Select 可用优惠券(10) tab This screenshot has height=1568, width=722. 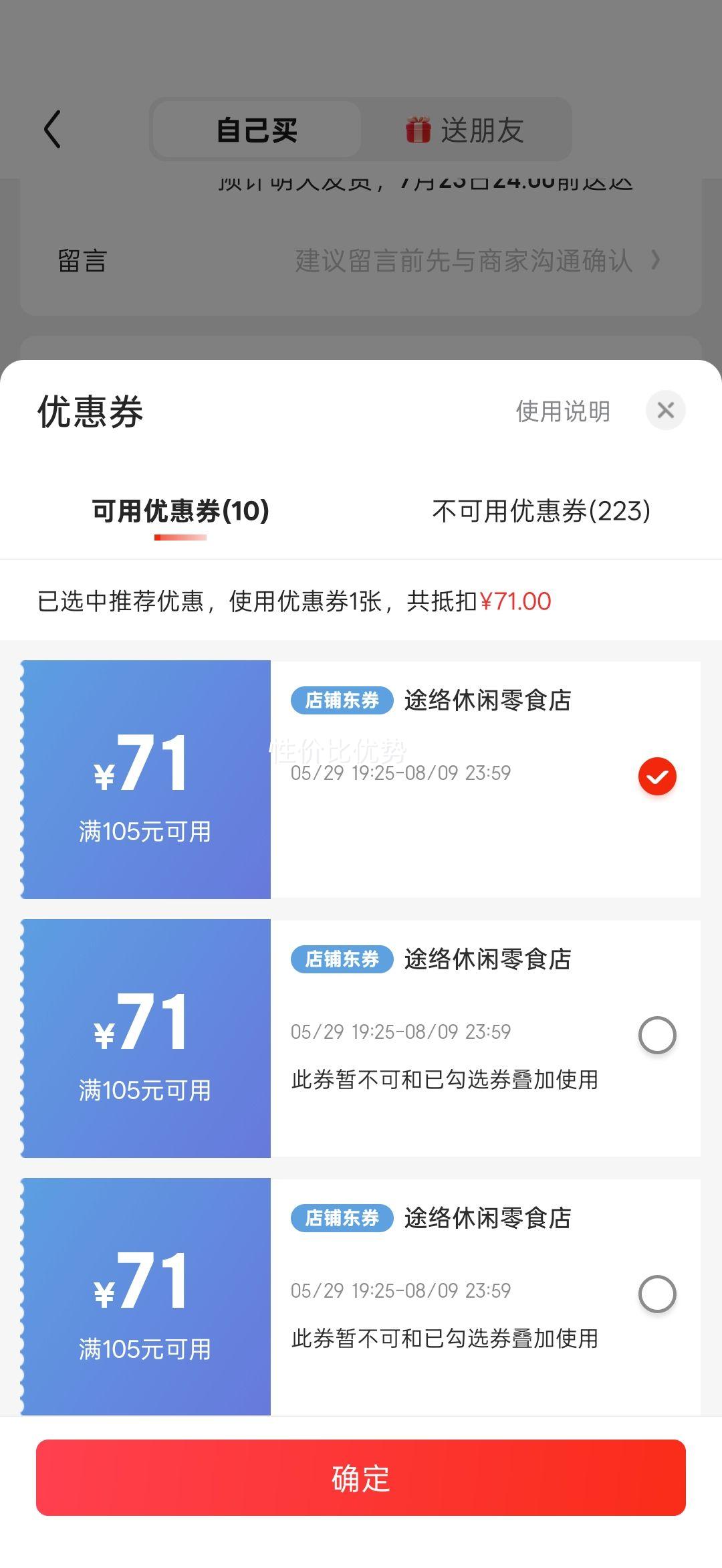pos(180,511)
